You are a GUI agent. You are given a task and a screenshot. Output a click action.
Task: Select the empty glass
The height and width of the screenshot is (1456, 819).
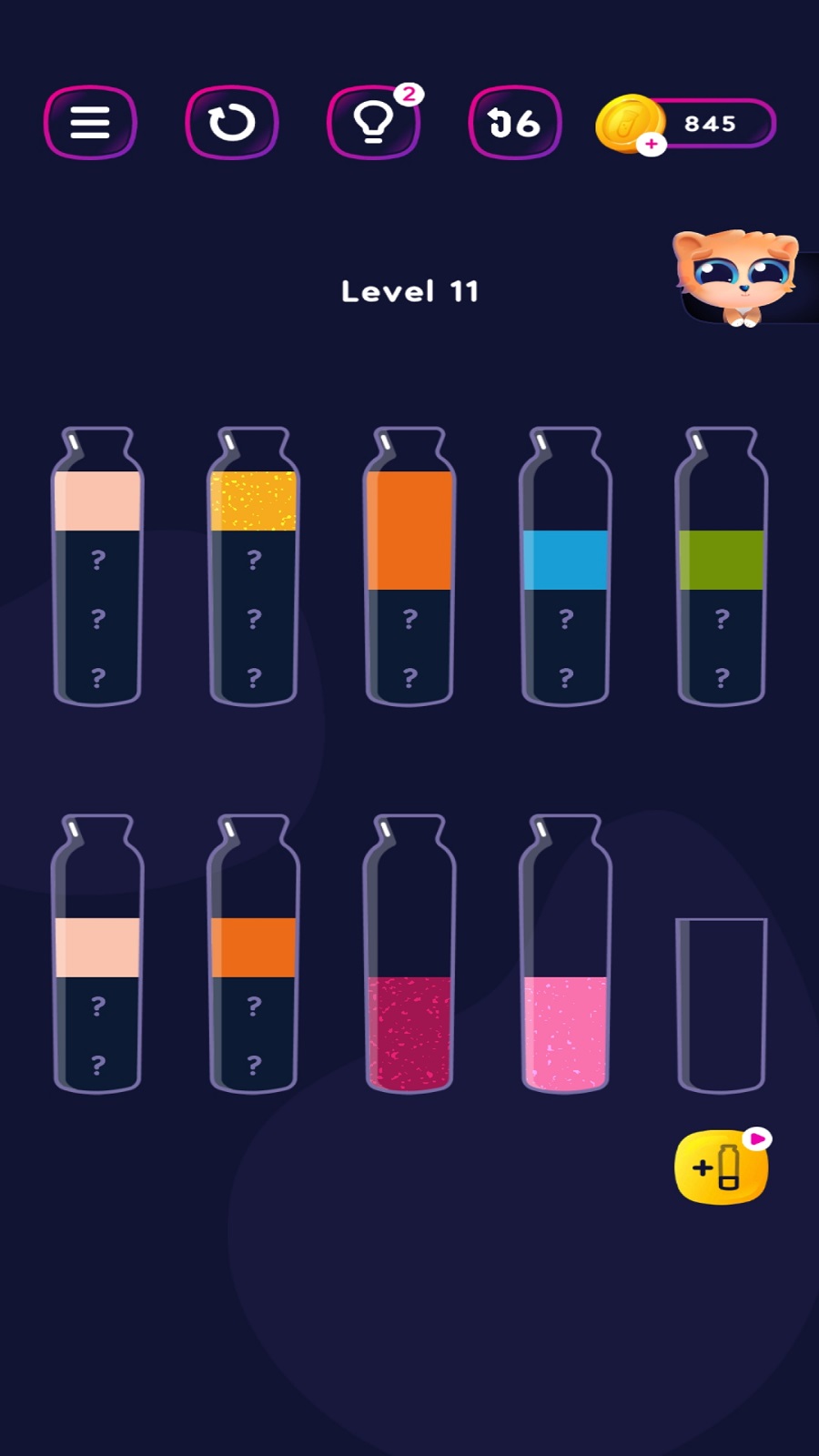[x=721, y=1006]
